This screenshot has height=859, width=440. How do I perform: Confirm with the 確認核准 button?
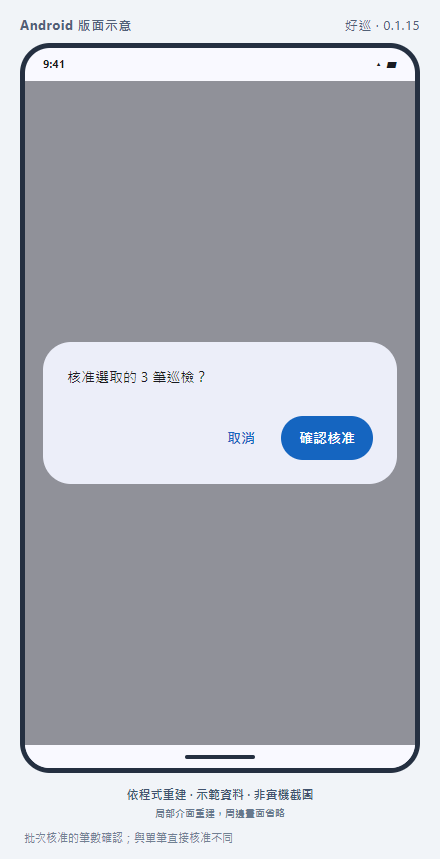327,438
